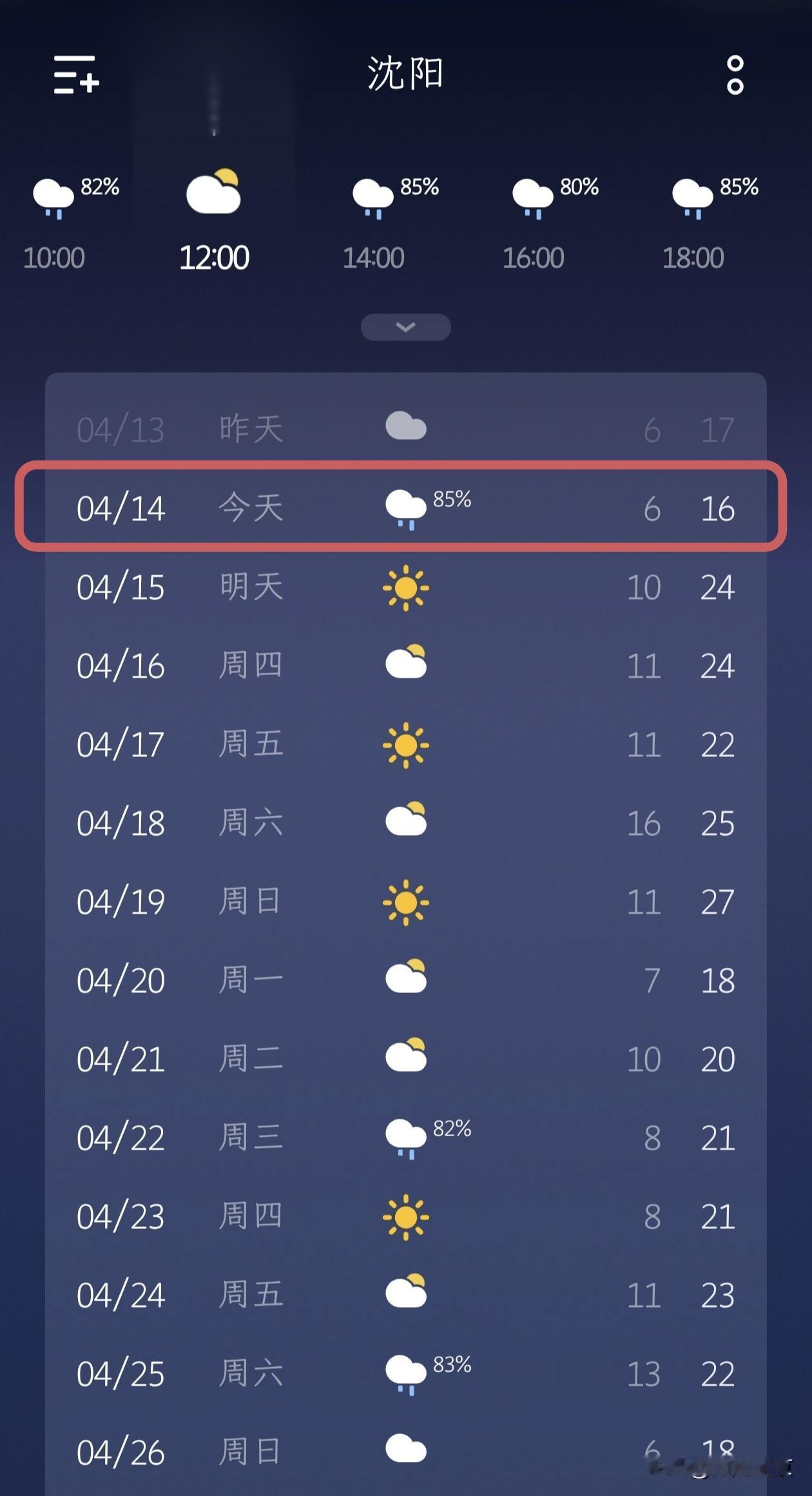Tap the cloudy icon on yesterday's row

[406, 426]
